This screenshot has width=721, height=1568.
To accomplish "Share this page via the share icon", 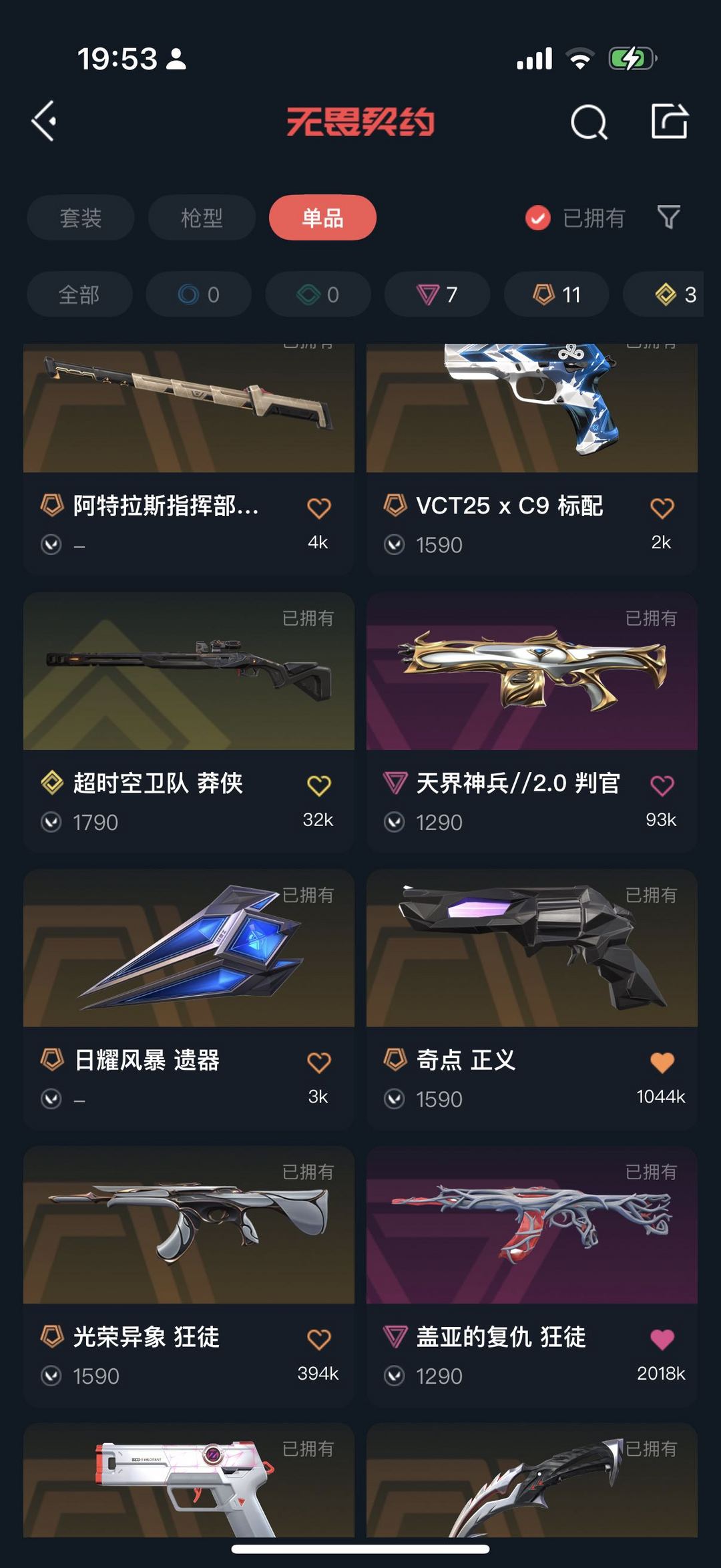I will click(669, 122).
